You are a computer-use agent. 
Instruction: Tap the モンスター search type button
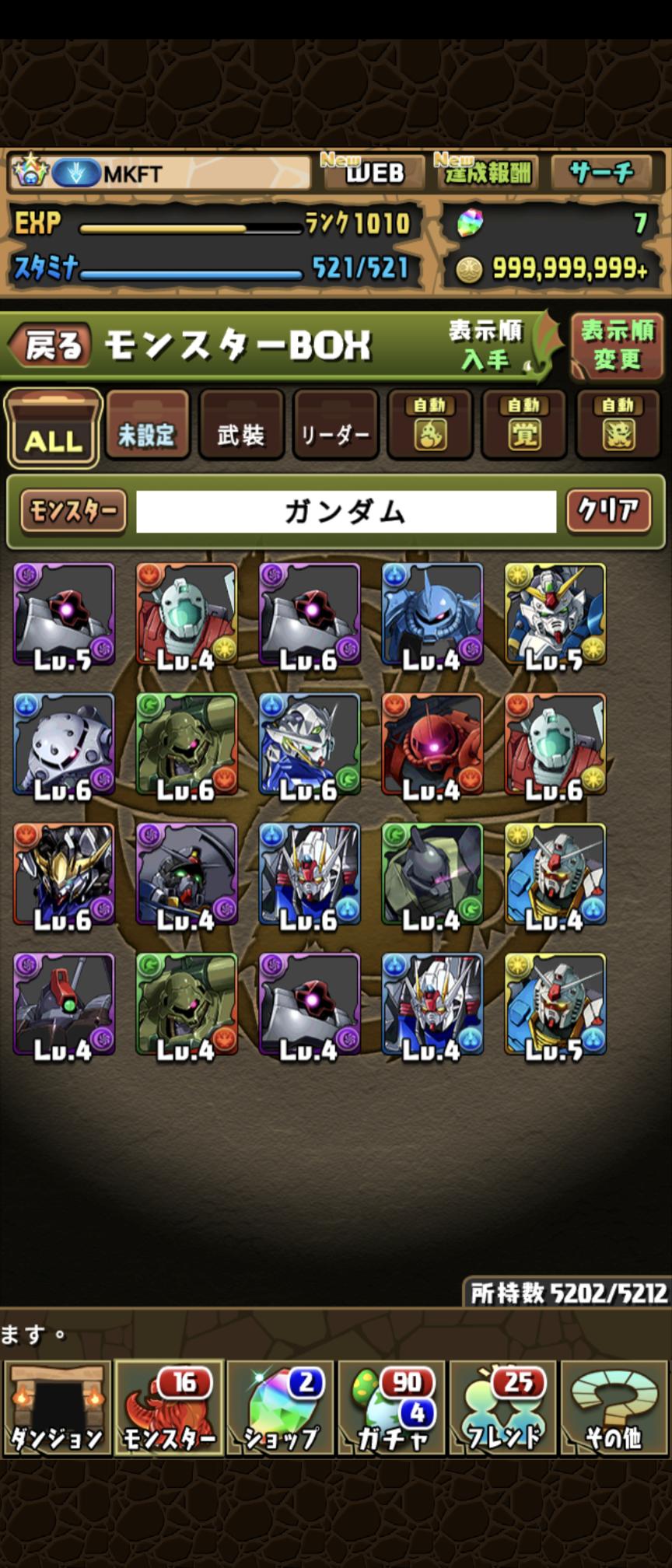(73, 511)
